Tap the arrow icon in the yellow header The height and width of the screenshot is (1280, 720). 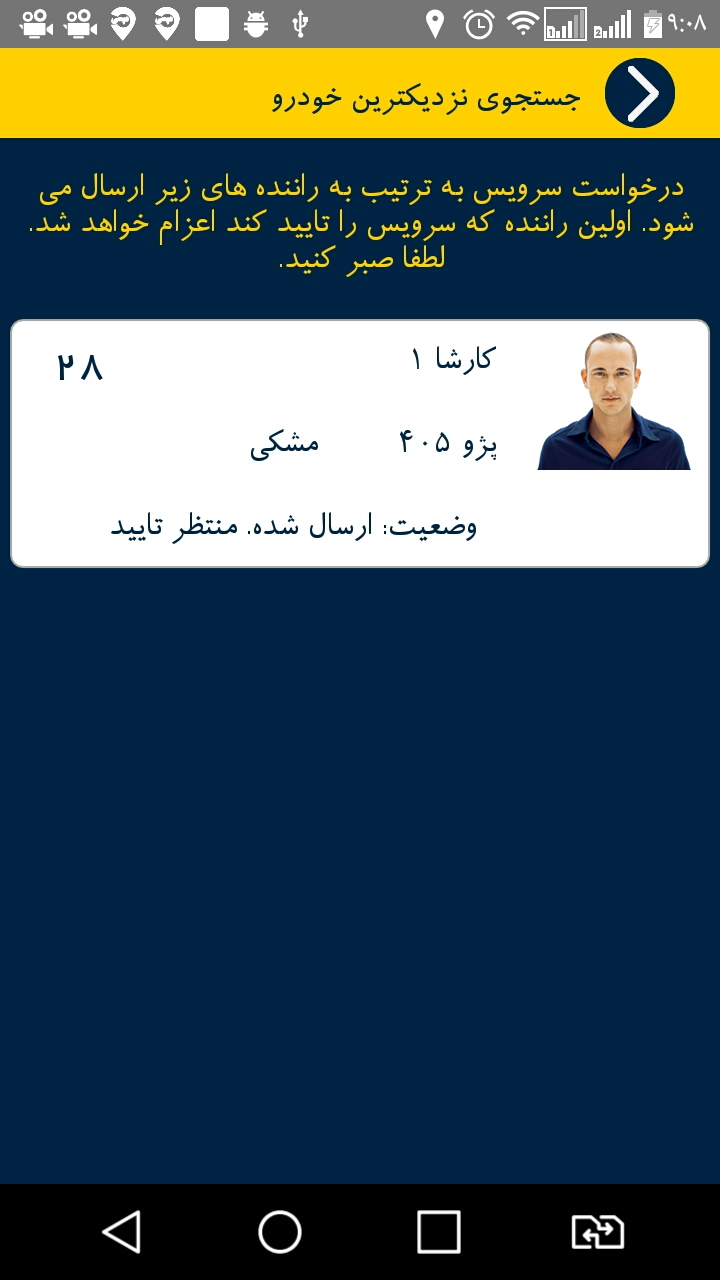tap(640, 93)
